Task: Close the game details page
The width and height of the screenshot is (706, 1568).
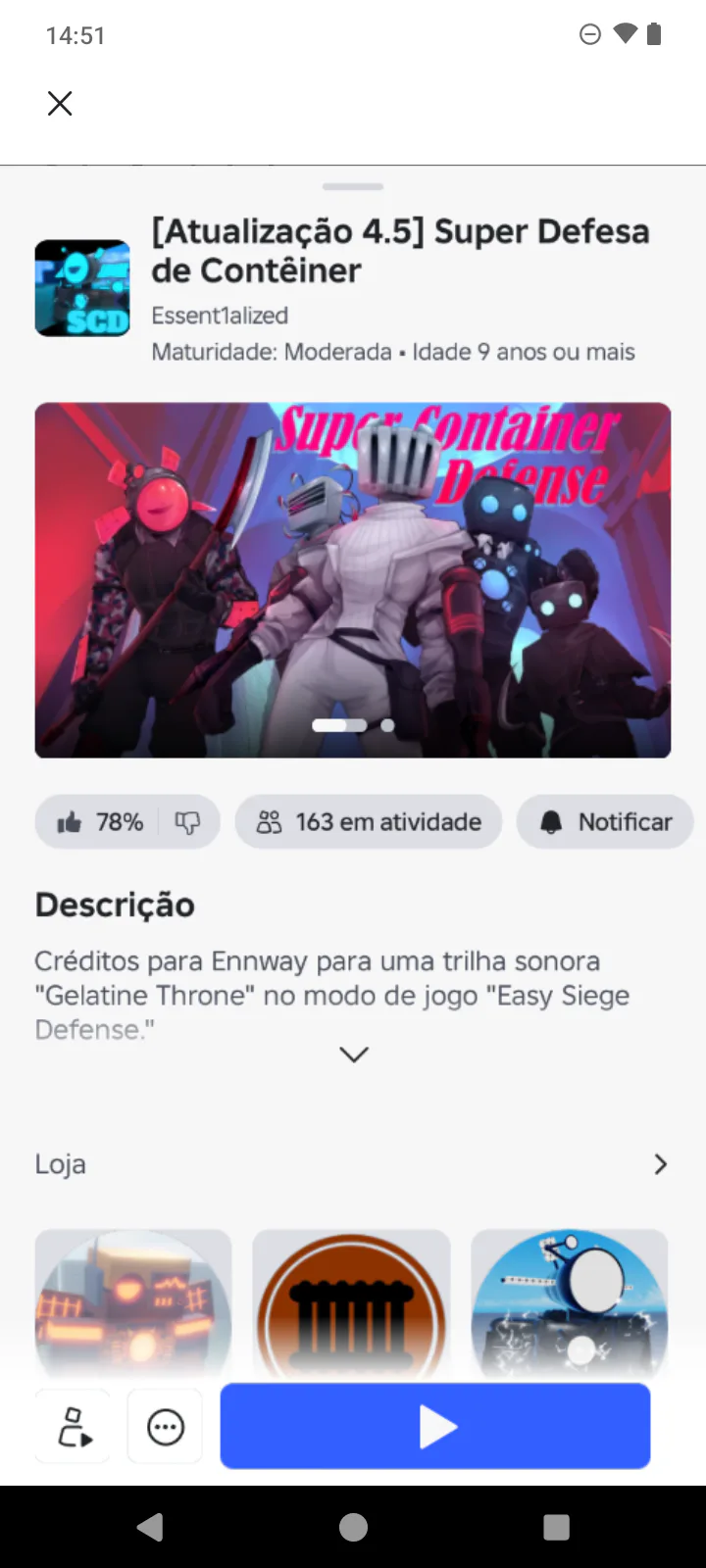Action: [x=60, y=103]
